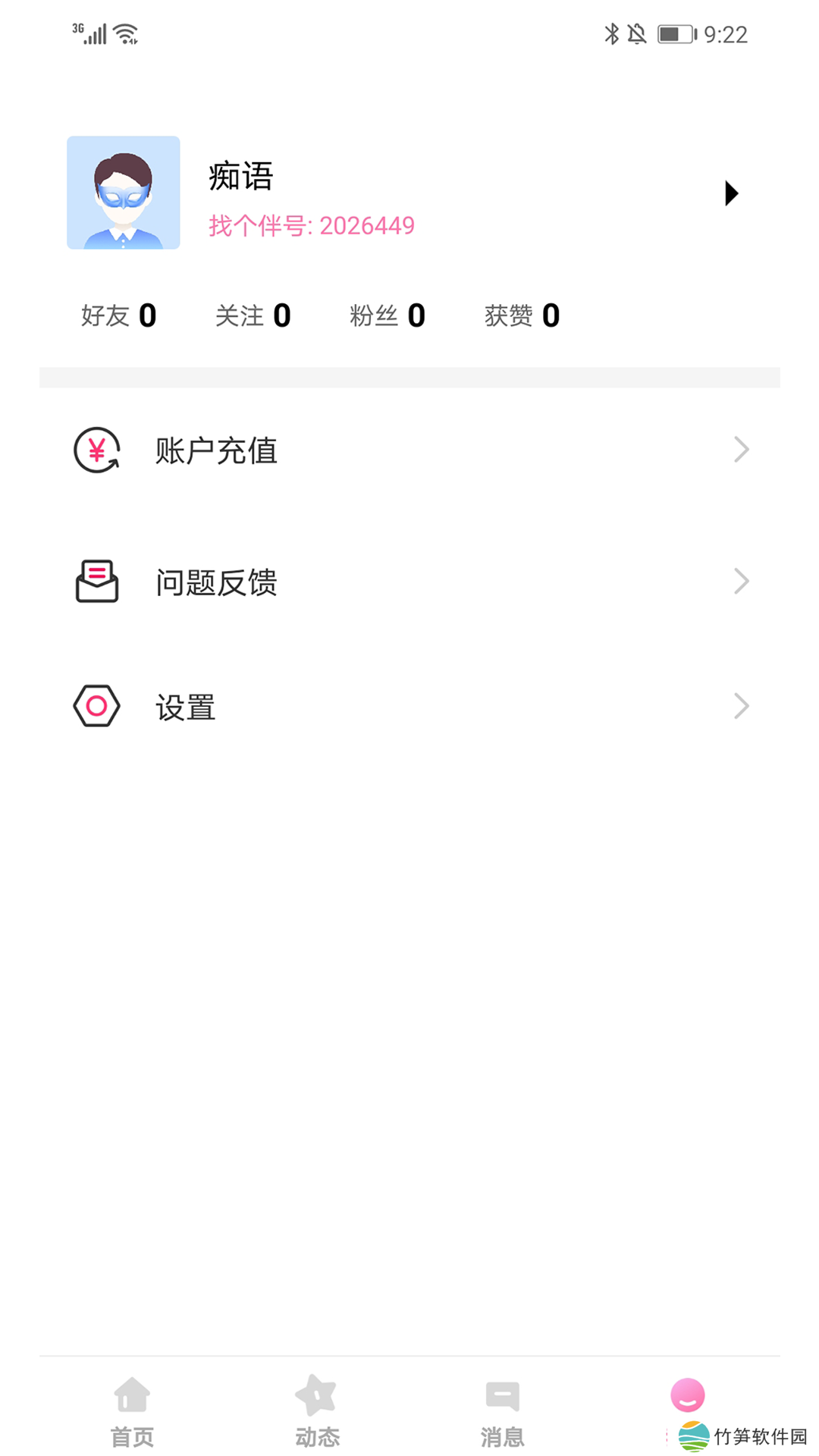View 获赞 likes received
This screenshot has width=819, height=1456.
(522, 315)
